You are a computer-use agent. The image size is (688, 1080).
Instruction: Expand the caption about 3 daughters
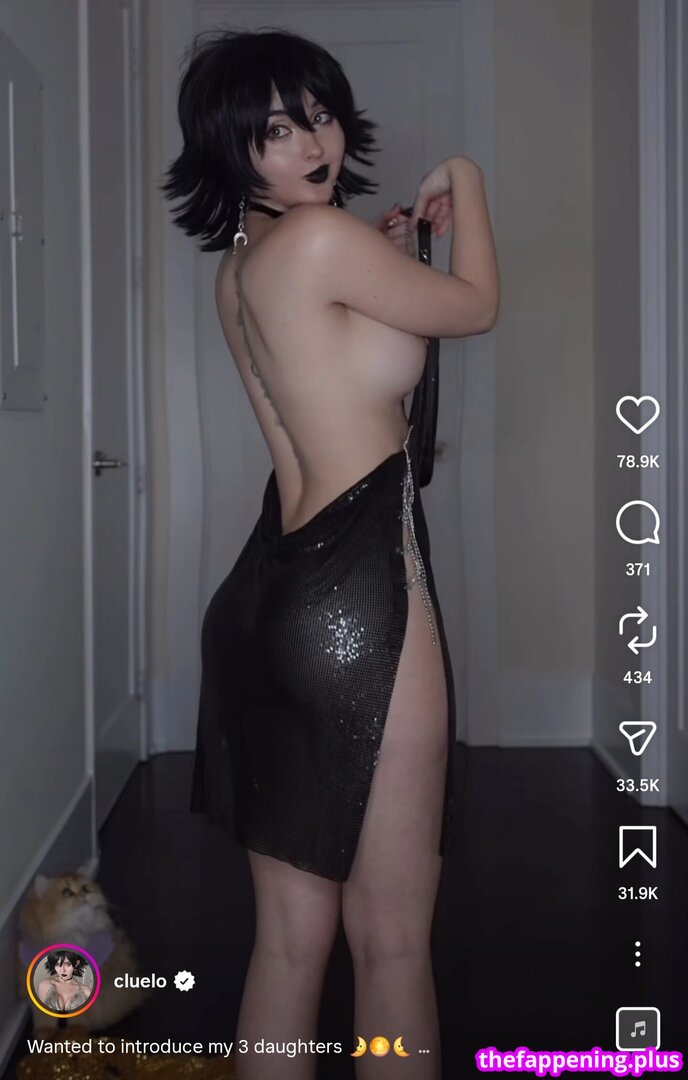coord(424,1047)
